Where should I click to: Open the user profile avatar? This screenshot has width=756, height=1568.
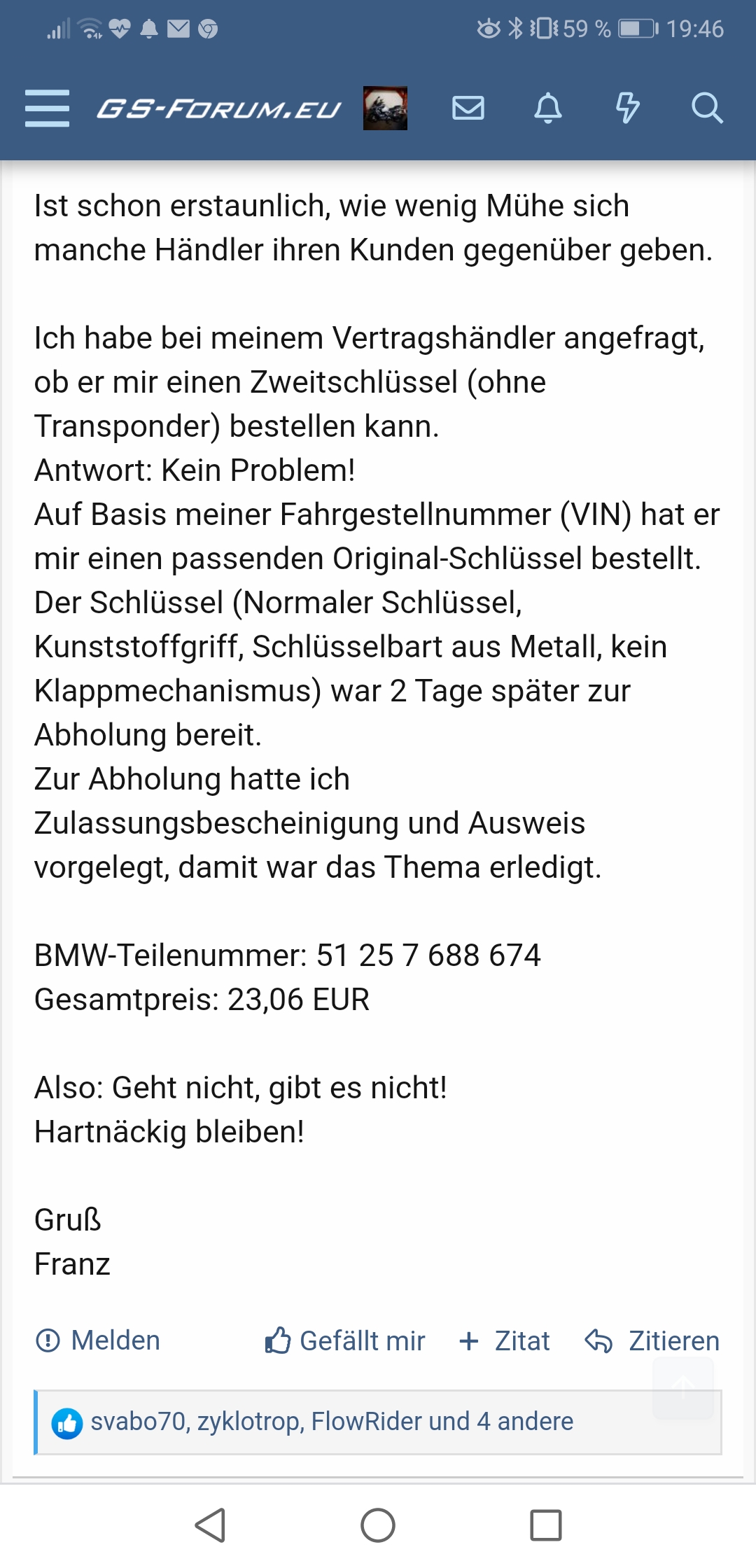point(385,108)
